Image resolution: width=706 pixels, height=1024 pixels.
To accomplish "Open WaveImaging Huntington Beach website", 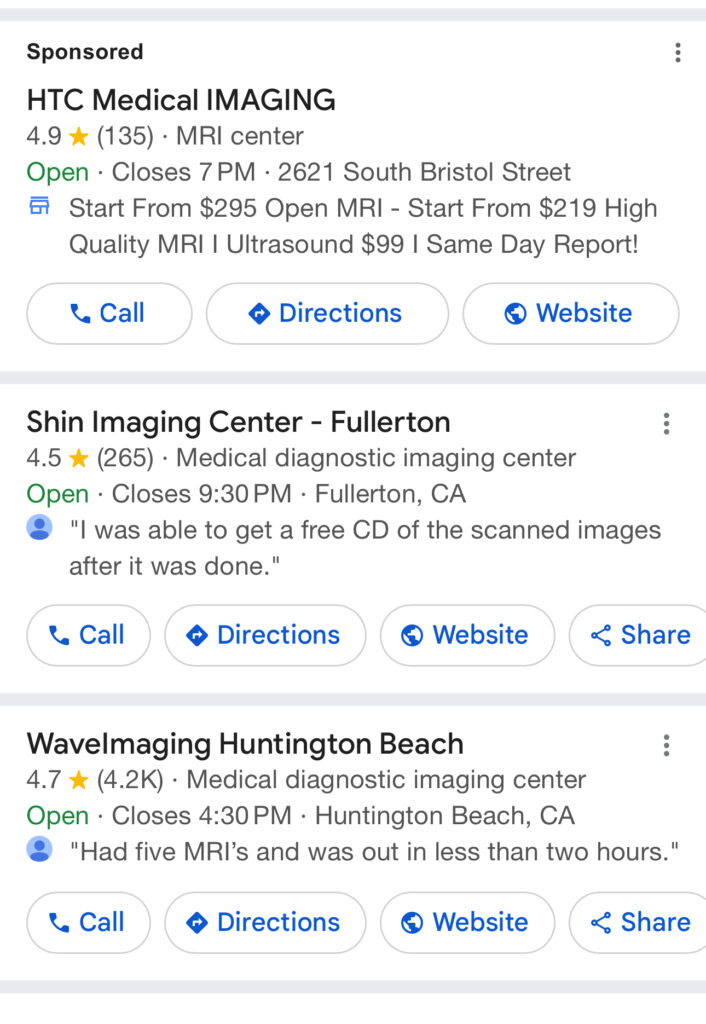I will click(467, 922).
